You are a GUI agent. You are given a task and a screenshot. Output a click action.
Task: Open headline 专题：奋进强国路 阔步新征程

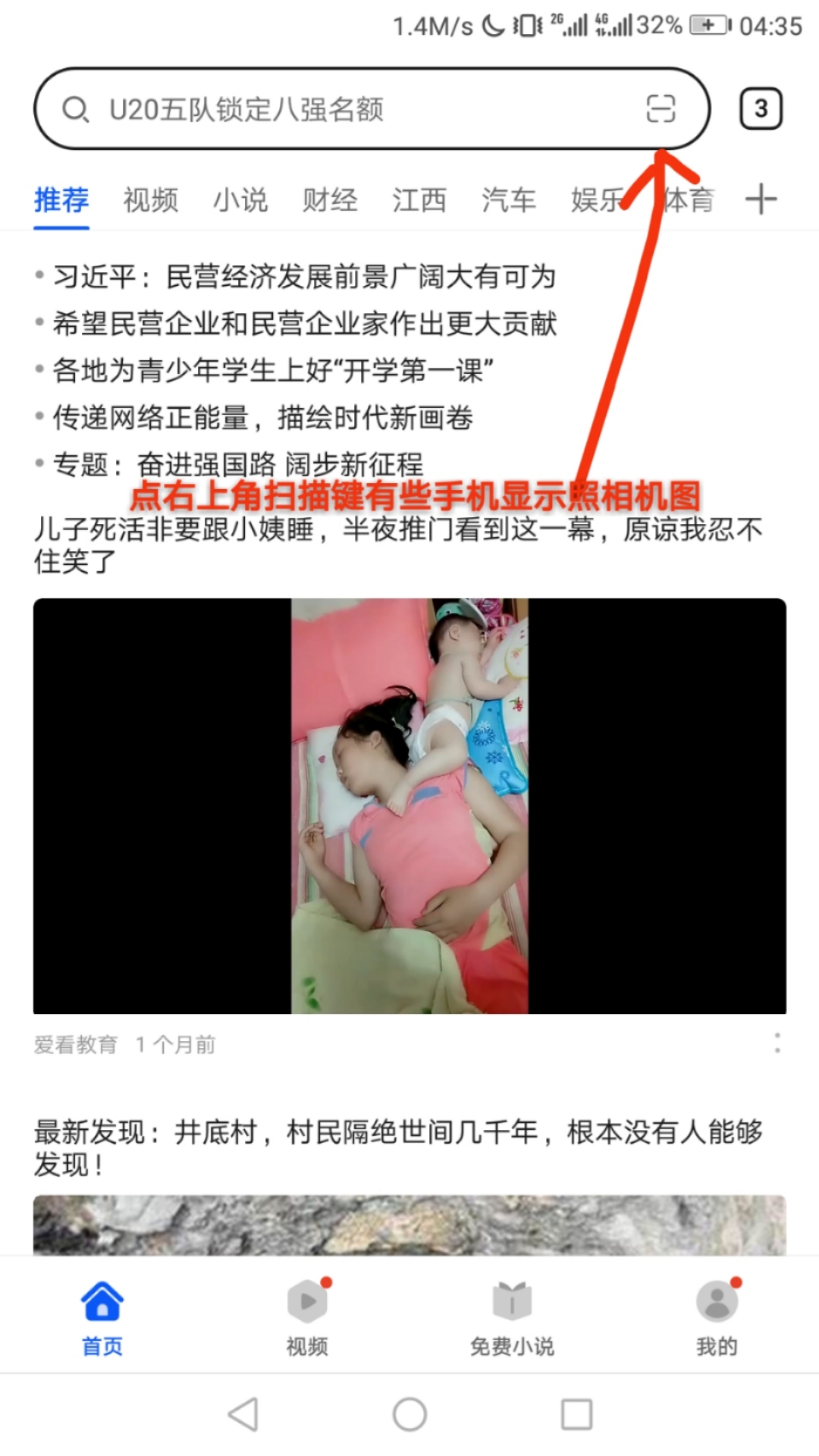pyautogui.click(x=237, y=464)
